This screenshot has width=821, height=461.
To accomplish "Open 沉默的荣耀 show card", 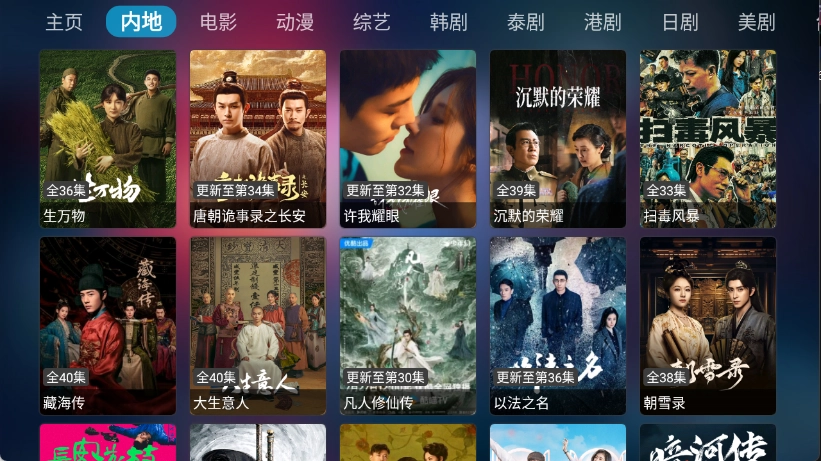I will click(x=558, y=138).
